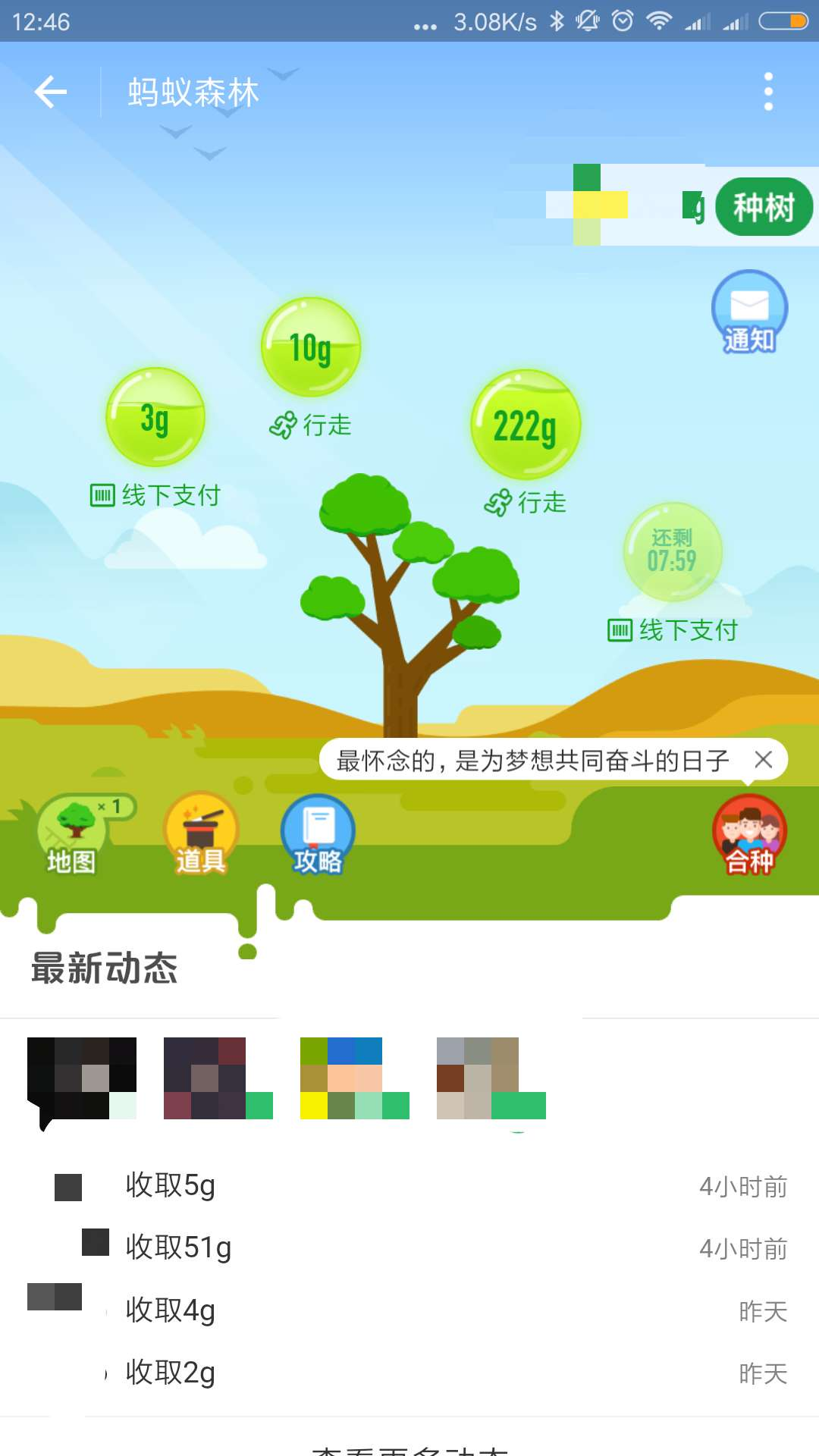
Task: Tap the back arrow to exit Ant Forest
Action: 49,91
